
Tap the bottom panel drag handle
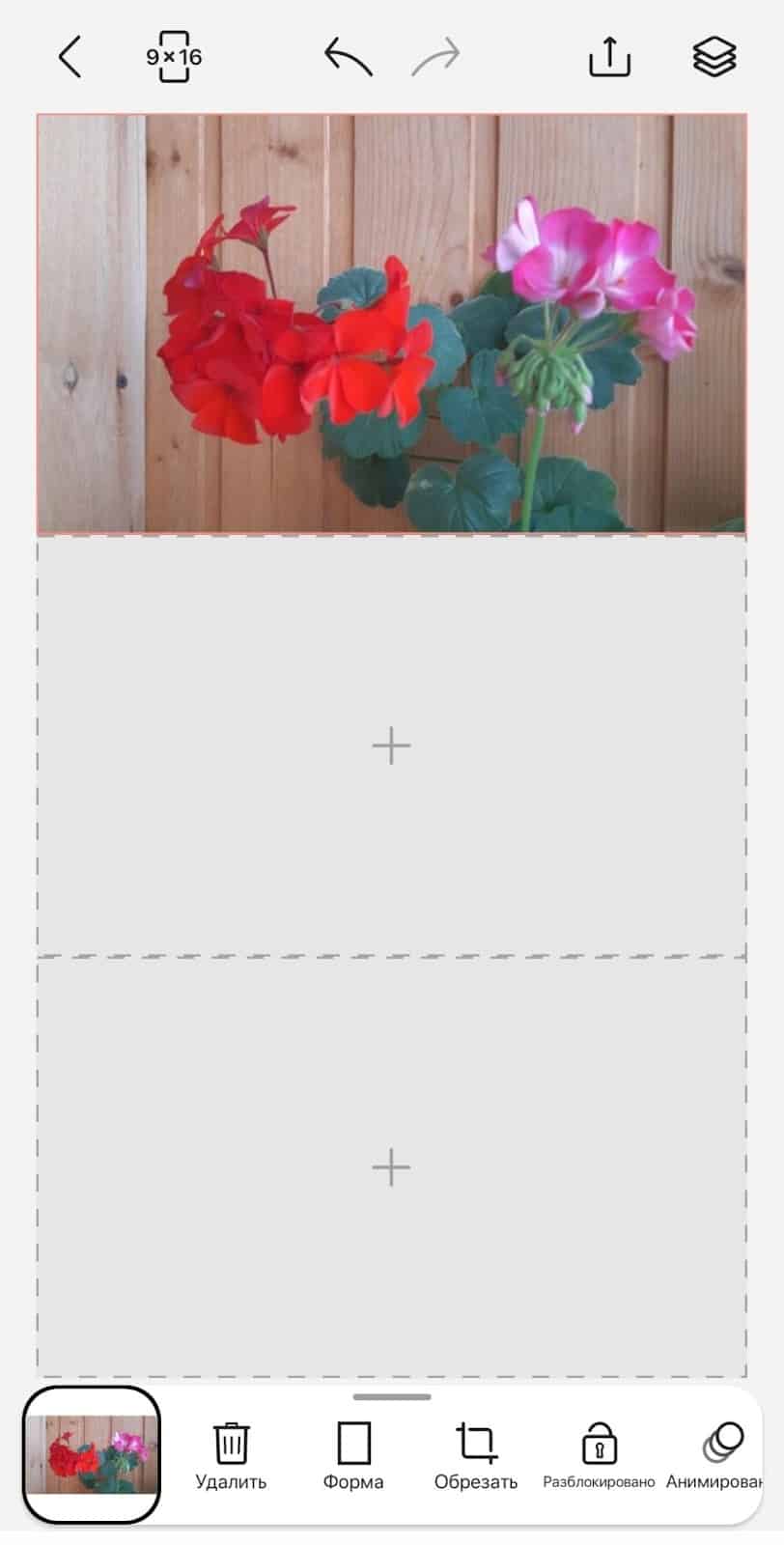392,1396
